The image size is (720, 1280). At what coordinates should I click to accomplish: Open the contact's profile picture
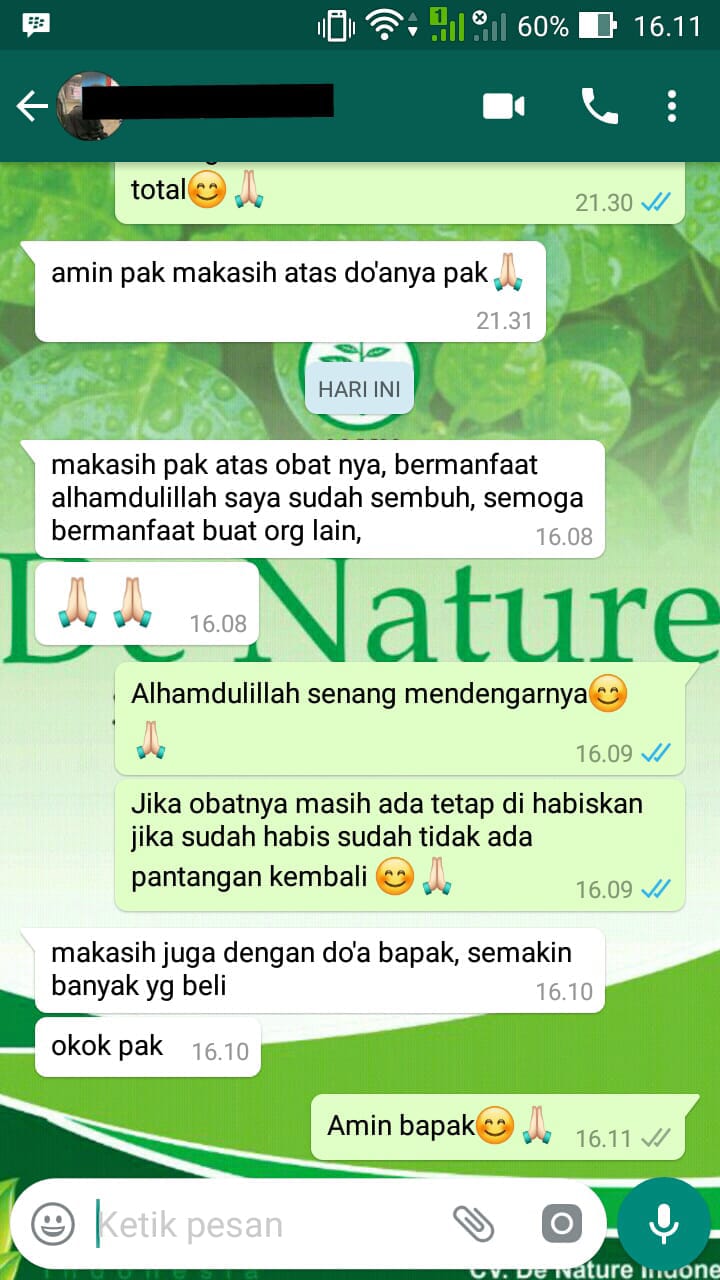[x=88, y=107]
